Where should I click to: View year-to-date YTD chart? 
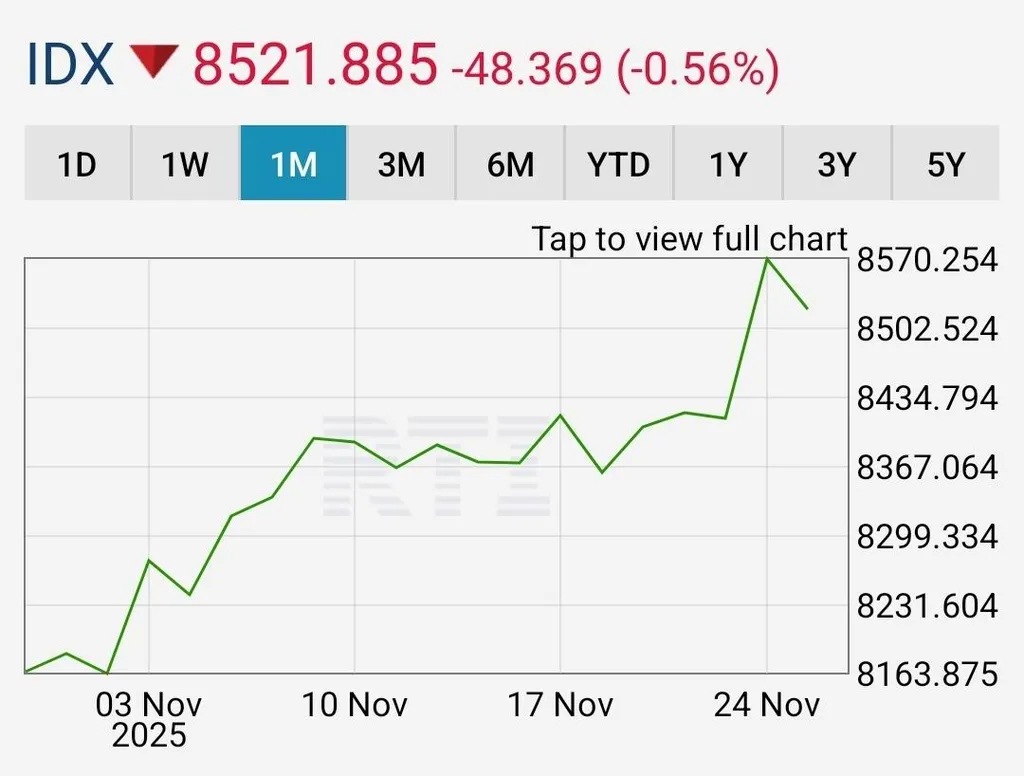point(618,163)
